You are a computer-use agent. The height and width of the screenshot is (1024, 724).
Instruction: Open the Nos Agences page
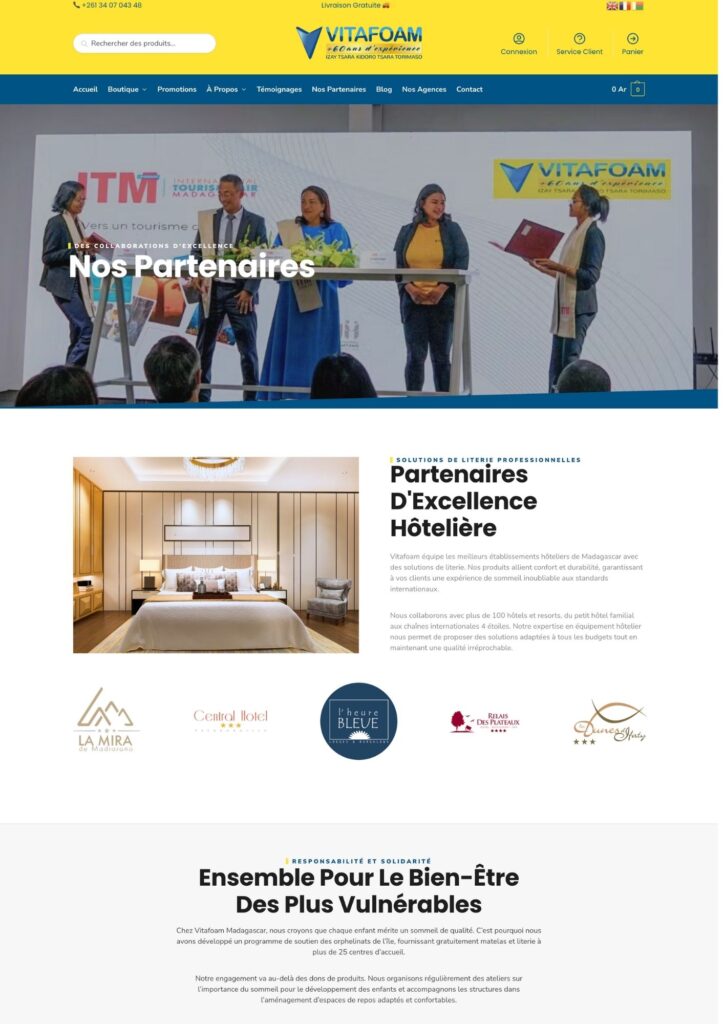[x=424, y=89]
